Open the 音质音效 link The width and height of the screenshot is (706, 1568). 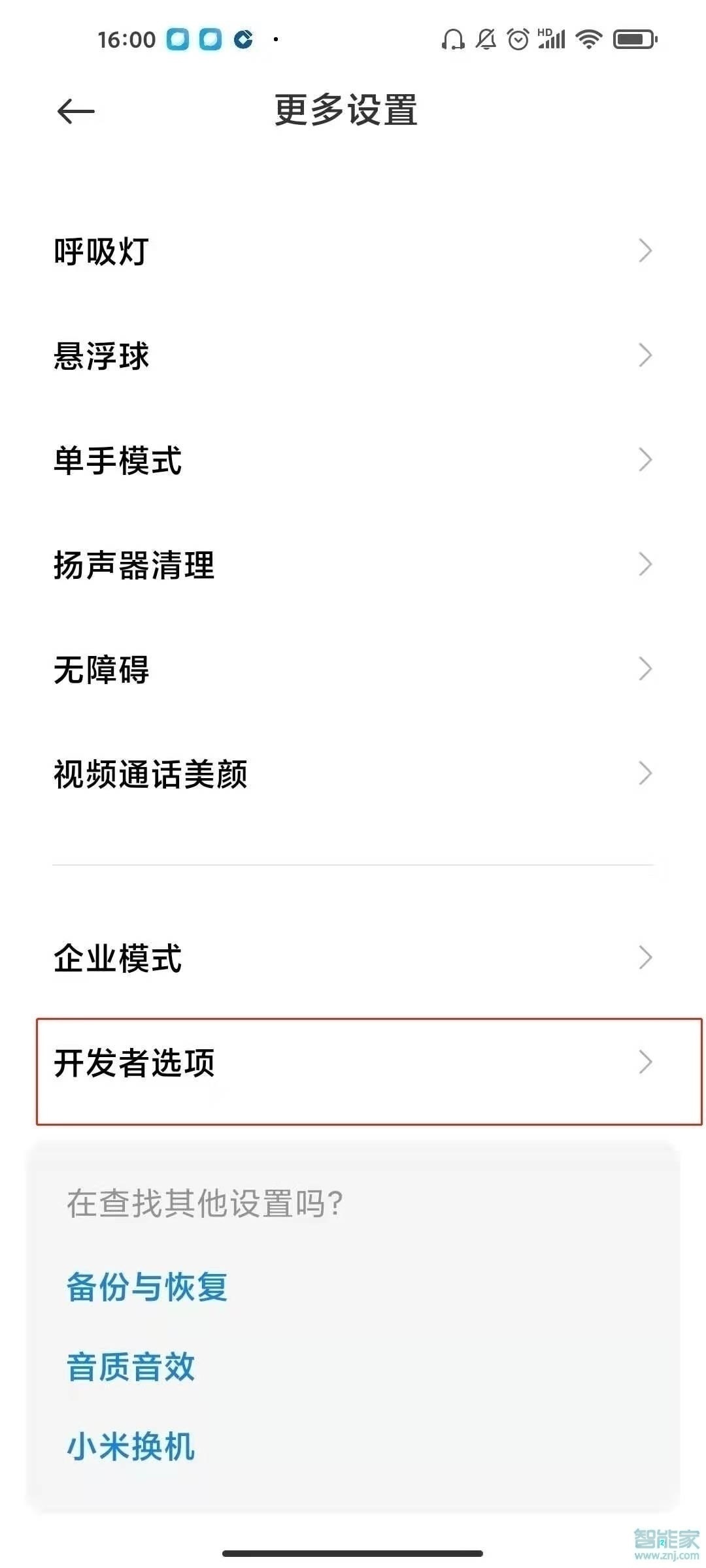click(x=129, y=1367)
